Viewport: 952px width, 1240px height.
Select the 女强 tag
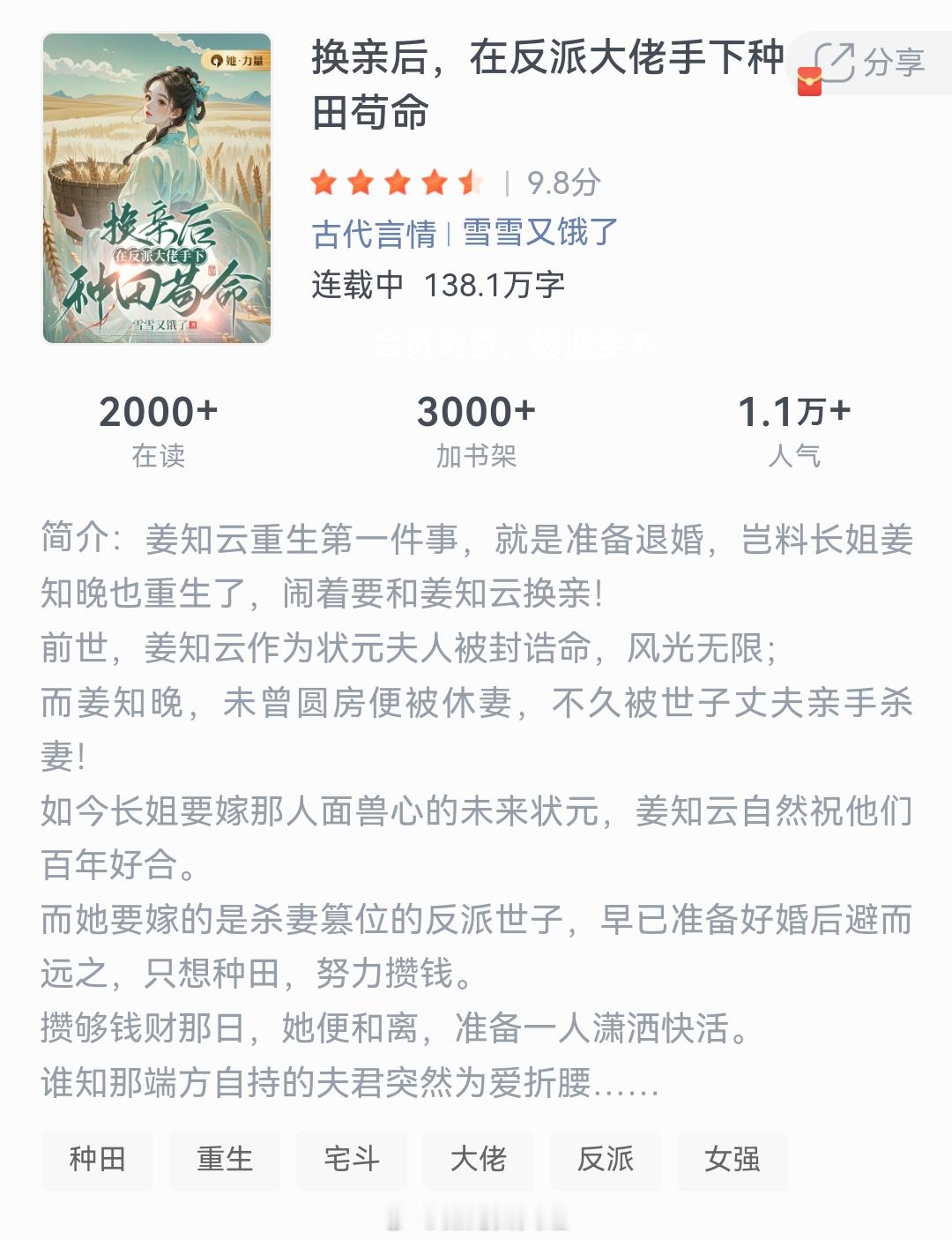(x=733, y=1162)
